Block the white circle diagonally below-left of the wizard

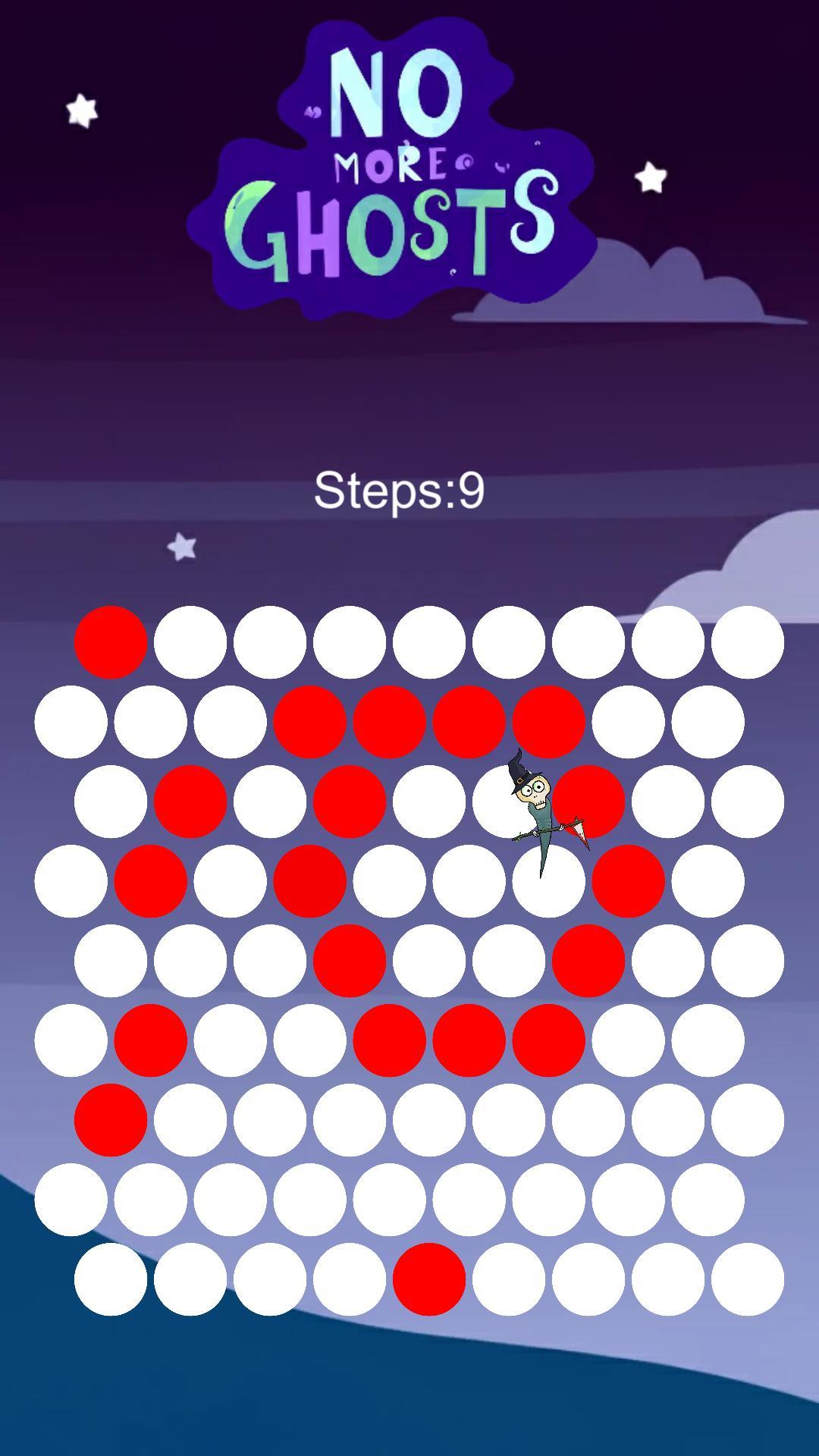(469, 881)
